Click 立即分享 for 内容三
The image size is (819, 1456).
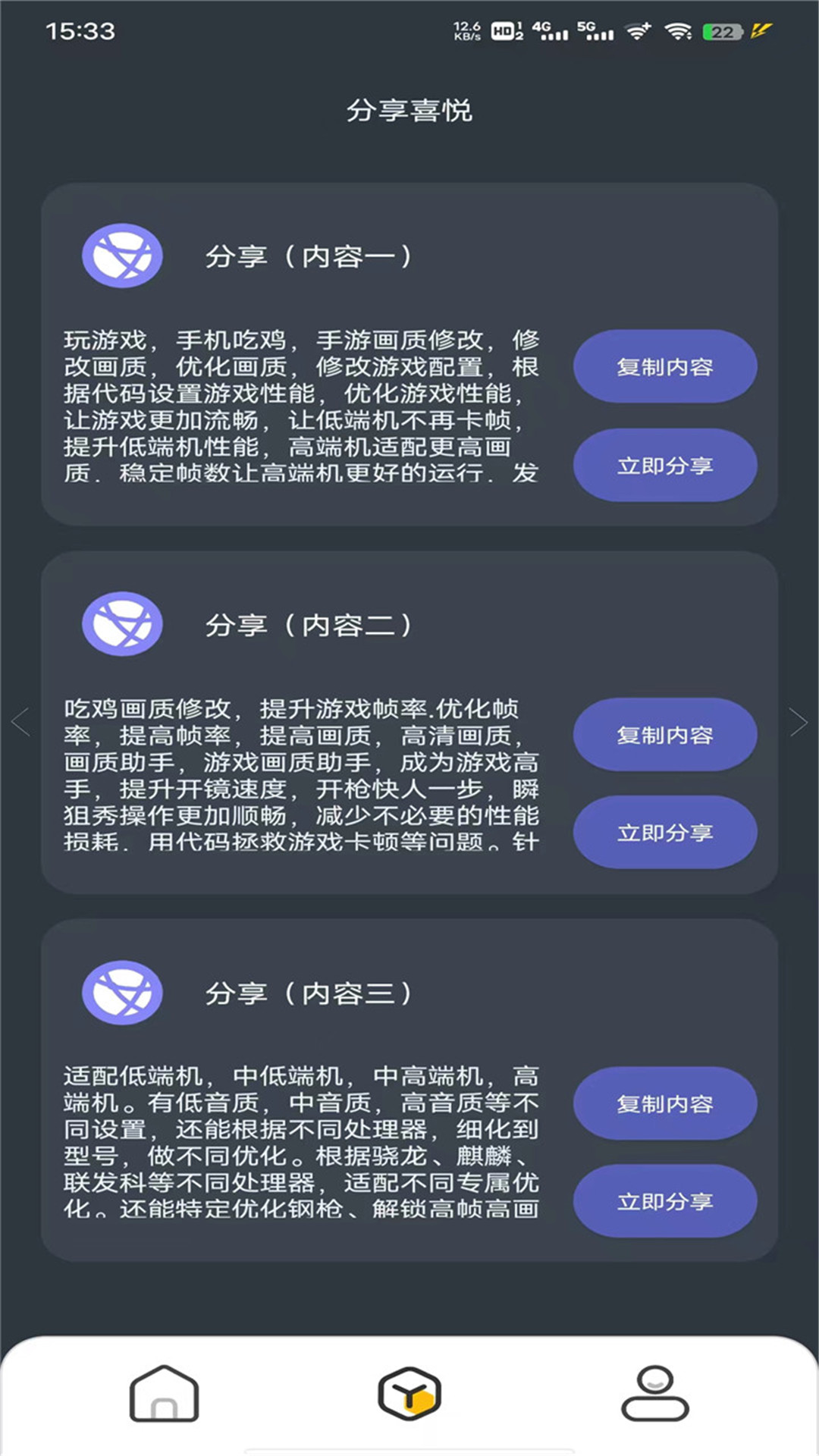tap(665, 1200)
